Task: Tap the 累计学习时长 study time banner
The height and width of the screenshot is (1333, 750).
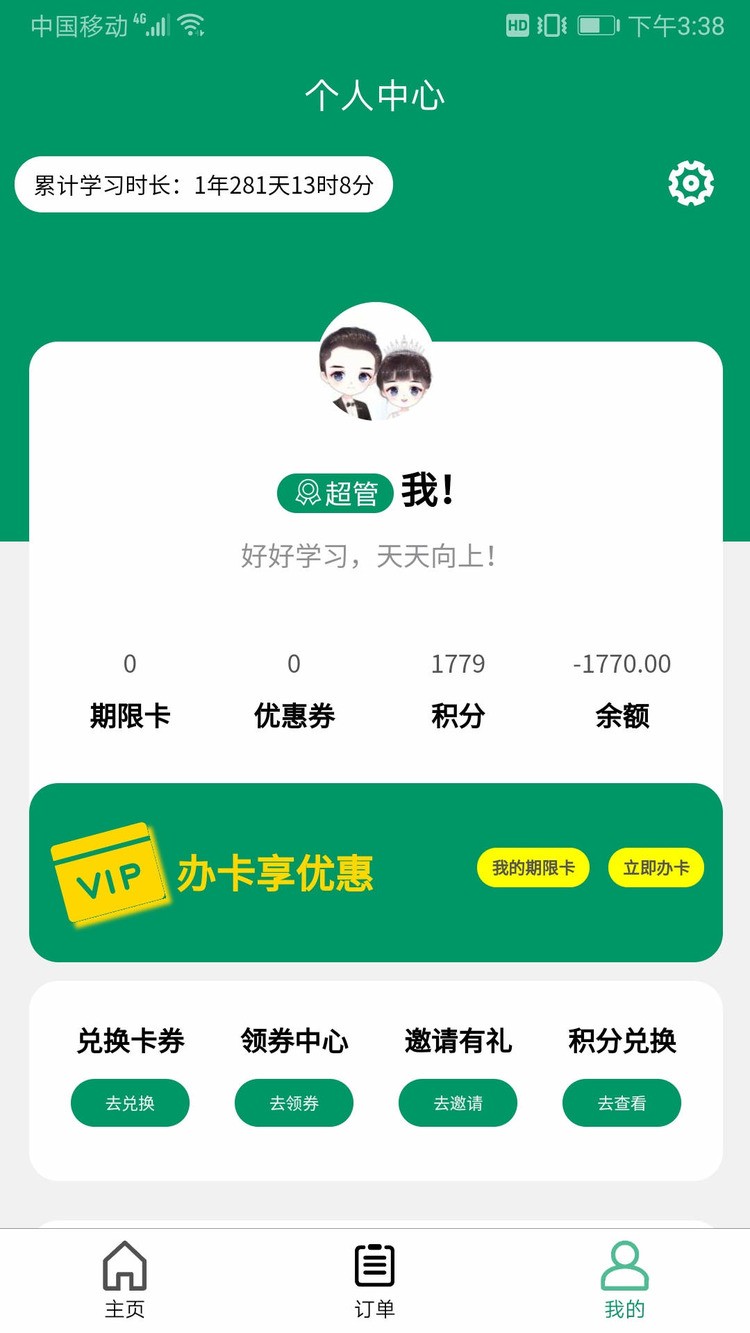Action: click(203, 184)
